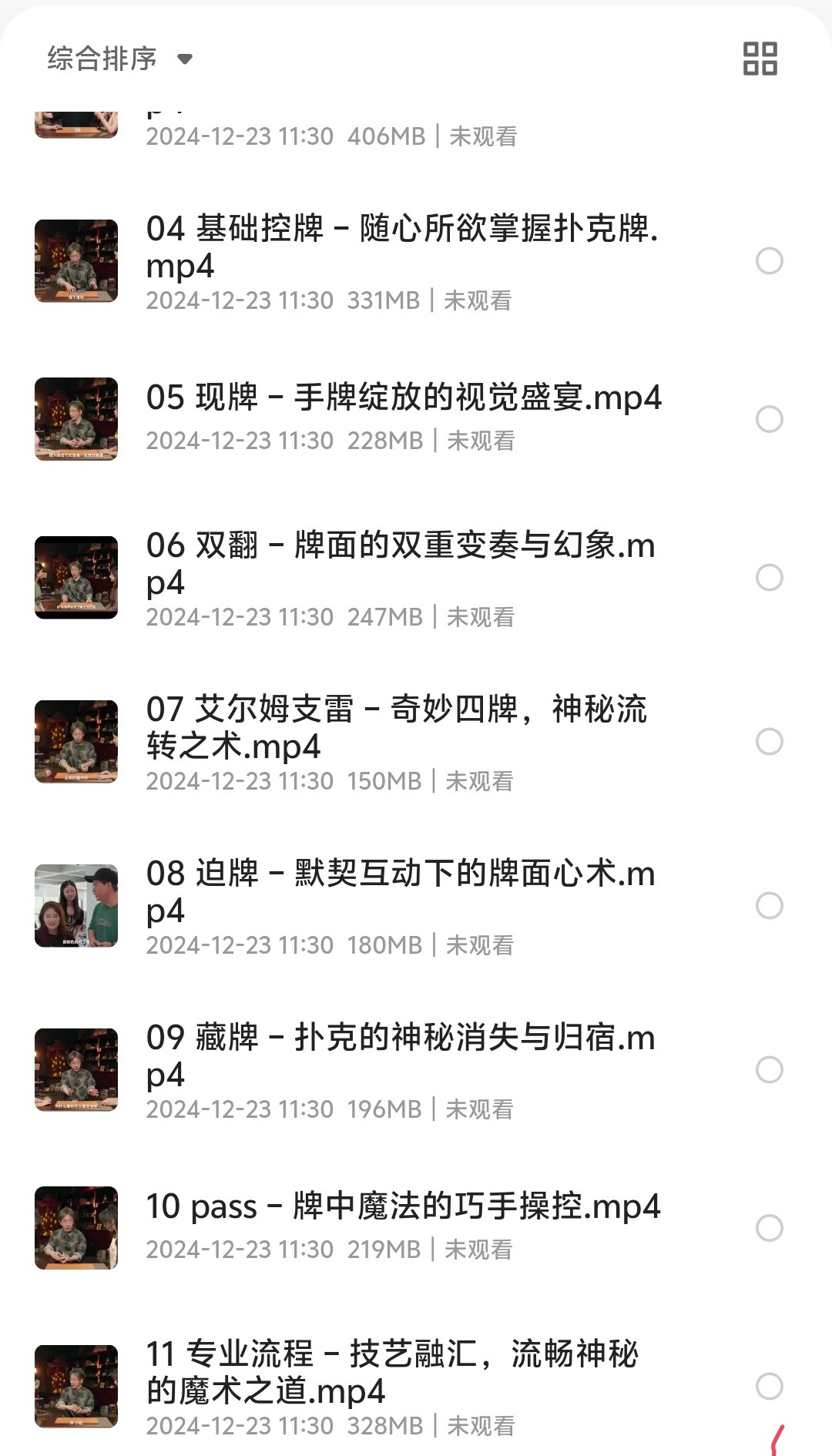
Task: Open video 10 pass
Action: [403, 1206]
